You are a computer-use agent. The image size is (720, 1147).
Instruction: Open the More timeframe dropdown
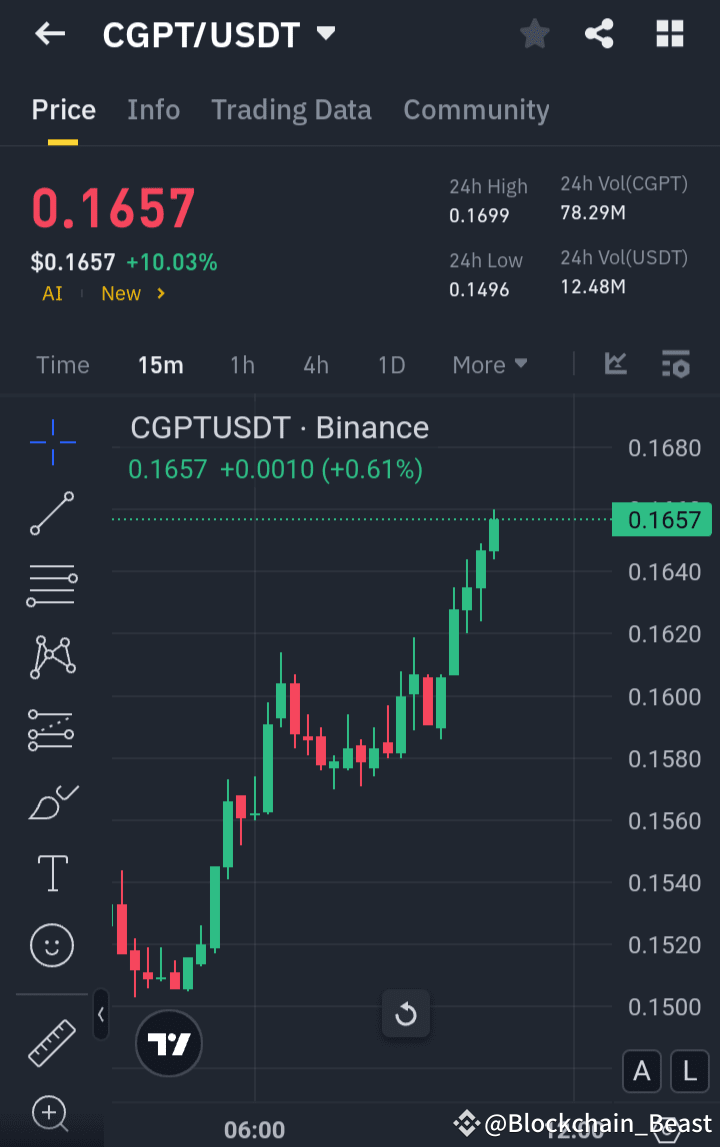click(489, 365)
